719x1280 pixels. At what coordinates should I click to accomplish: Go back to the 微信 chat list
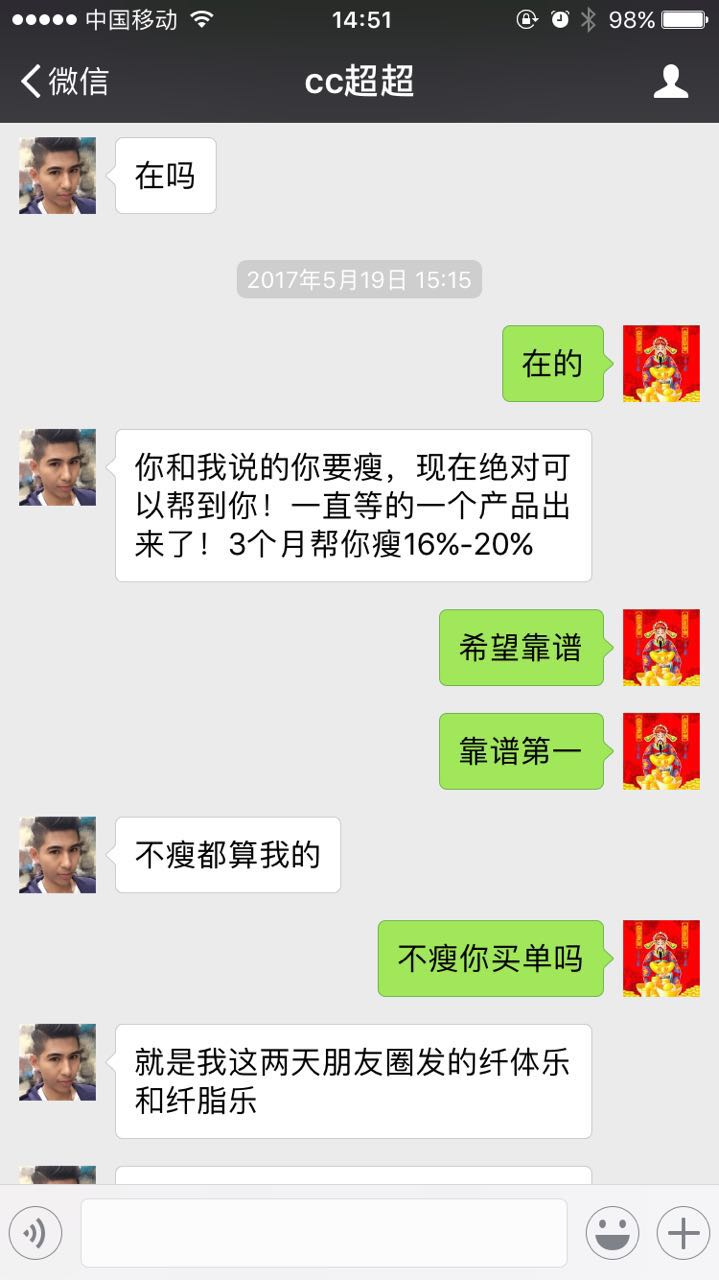tap(64, 81)
